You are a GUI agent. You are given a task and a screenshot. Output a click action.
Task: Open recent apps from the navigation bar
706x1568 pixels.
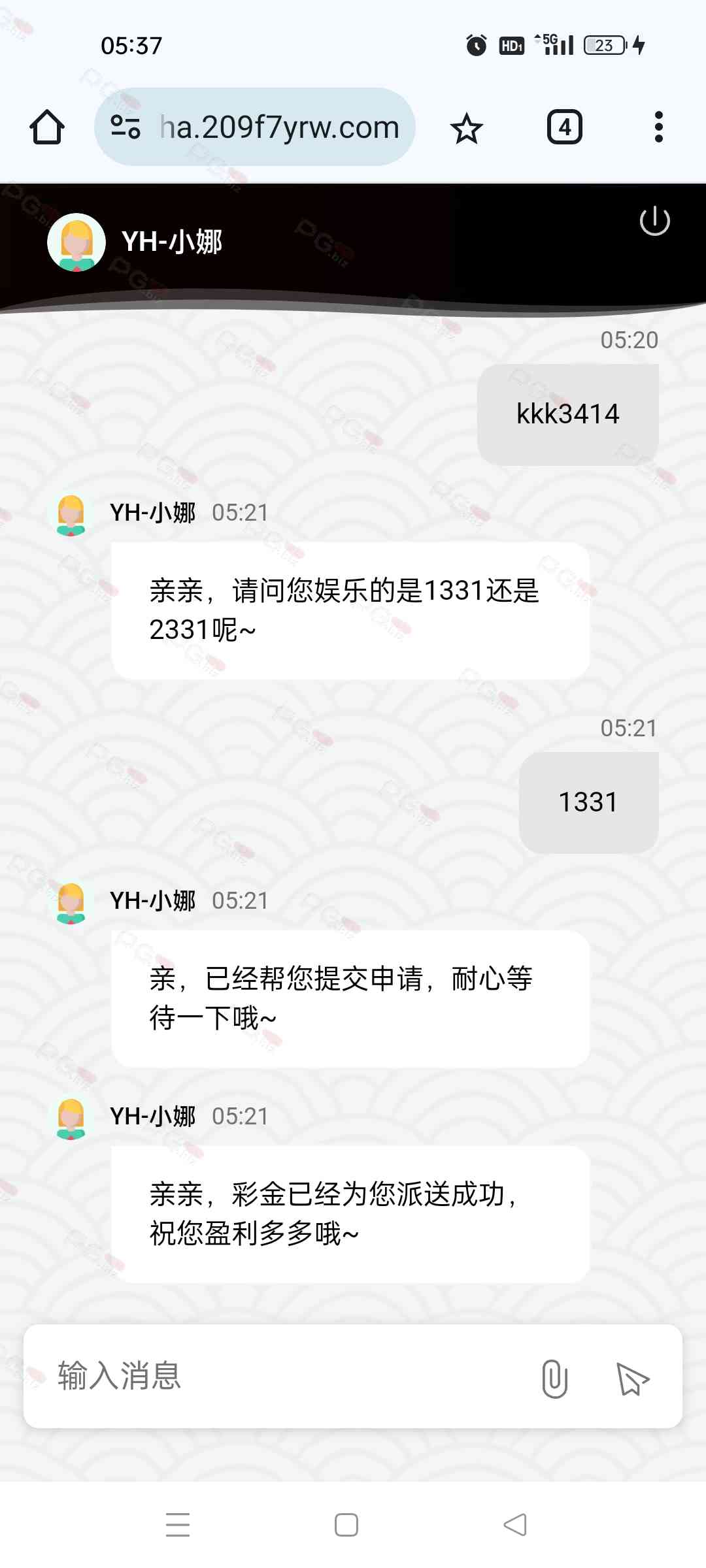[x=178, y=1524]
